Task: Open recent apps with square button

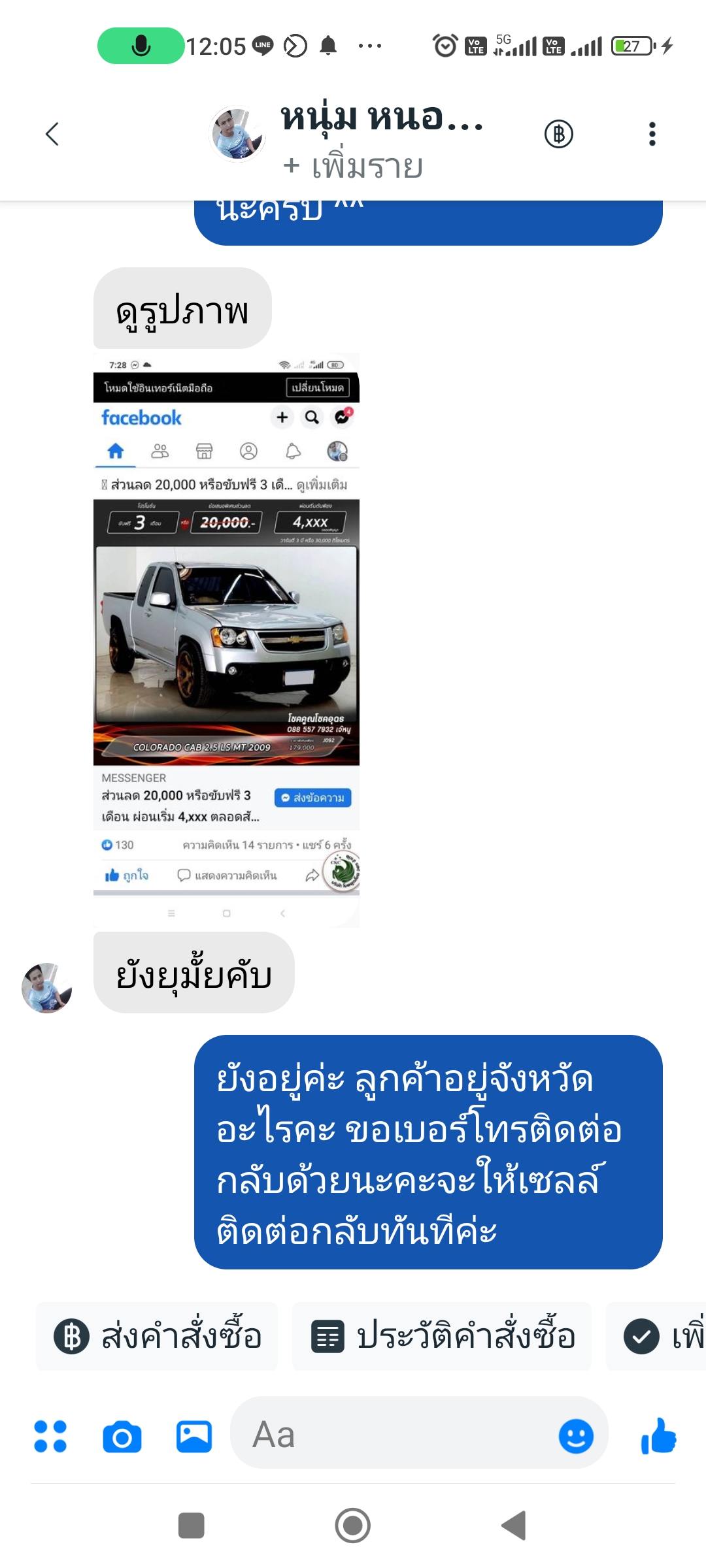Action: tap(192, 1526)
